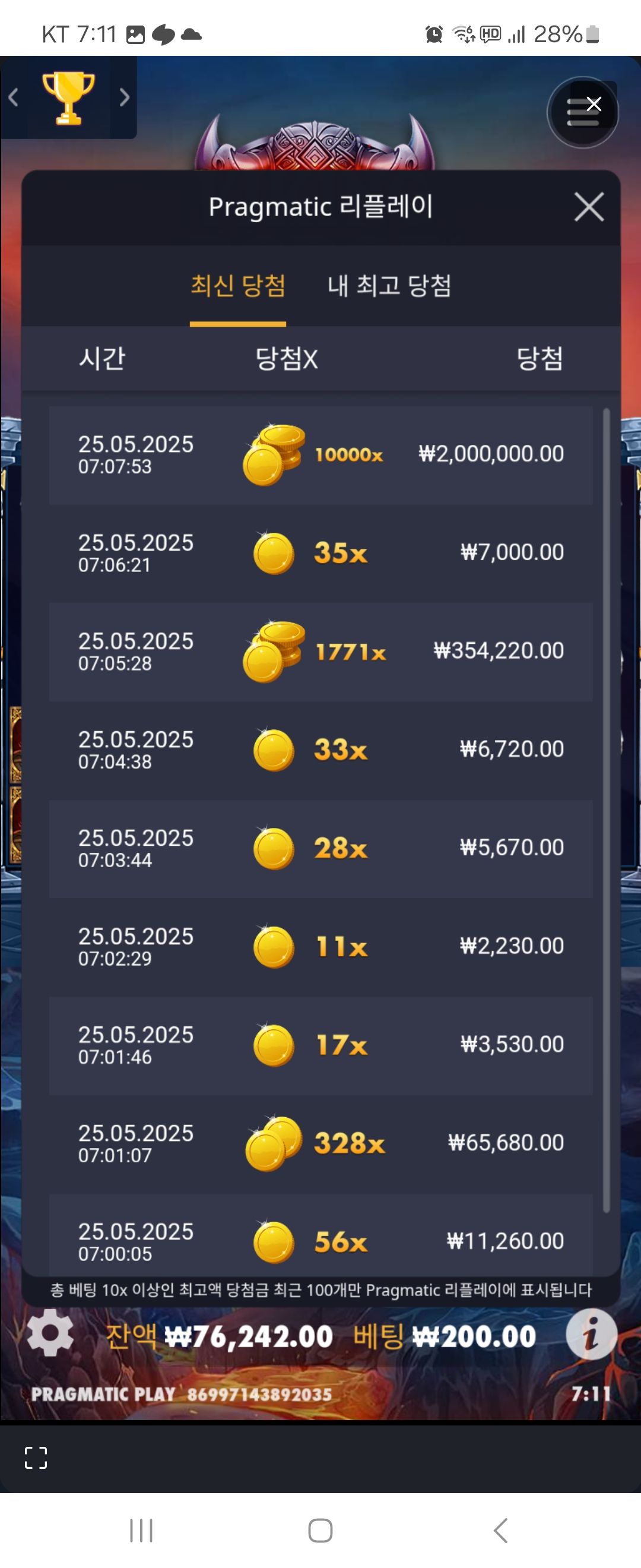Open the 17x win replay

pyautogui.click(x=320, y=1045)
